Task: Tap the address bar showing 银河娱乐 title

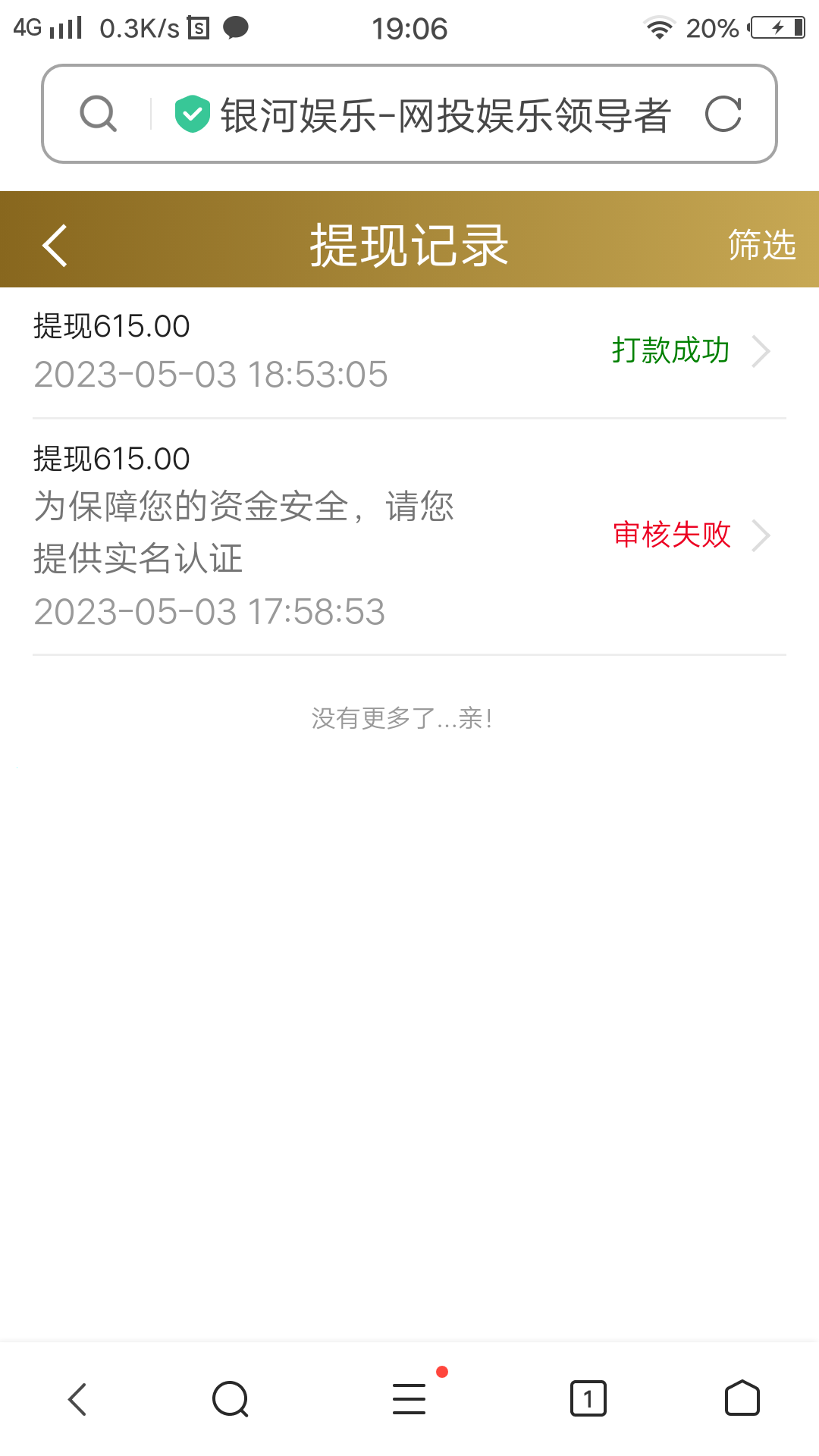Action: tap(440, 114)
